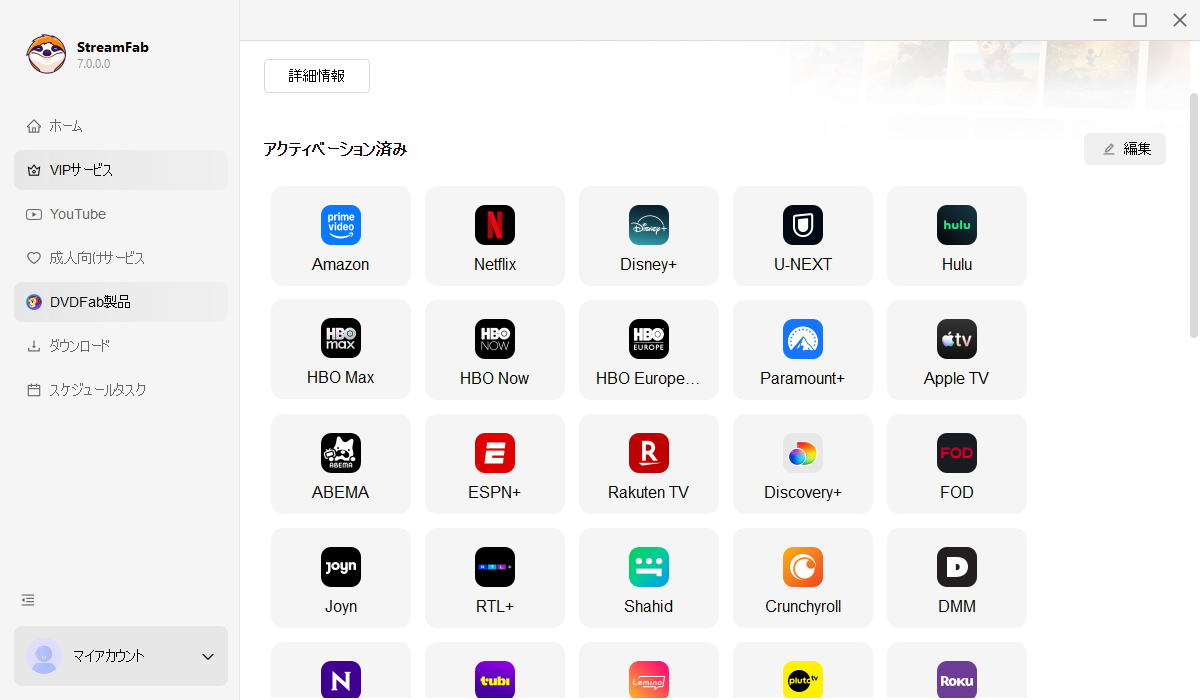Open the Amazon Prime Video tile
This screenshot has height=700, width=1200.
pyautogui.click(x=341, y=236)
